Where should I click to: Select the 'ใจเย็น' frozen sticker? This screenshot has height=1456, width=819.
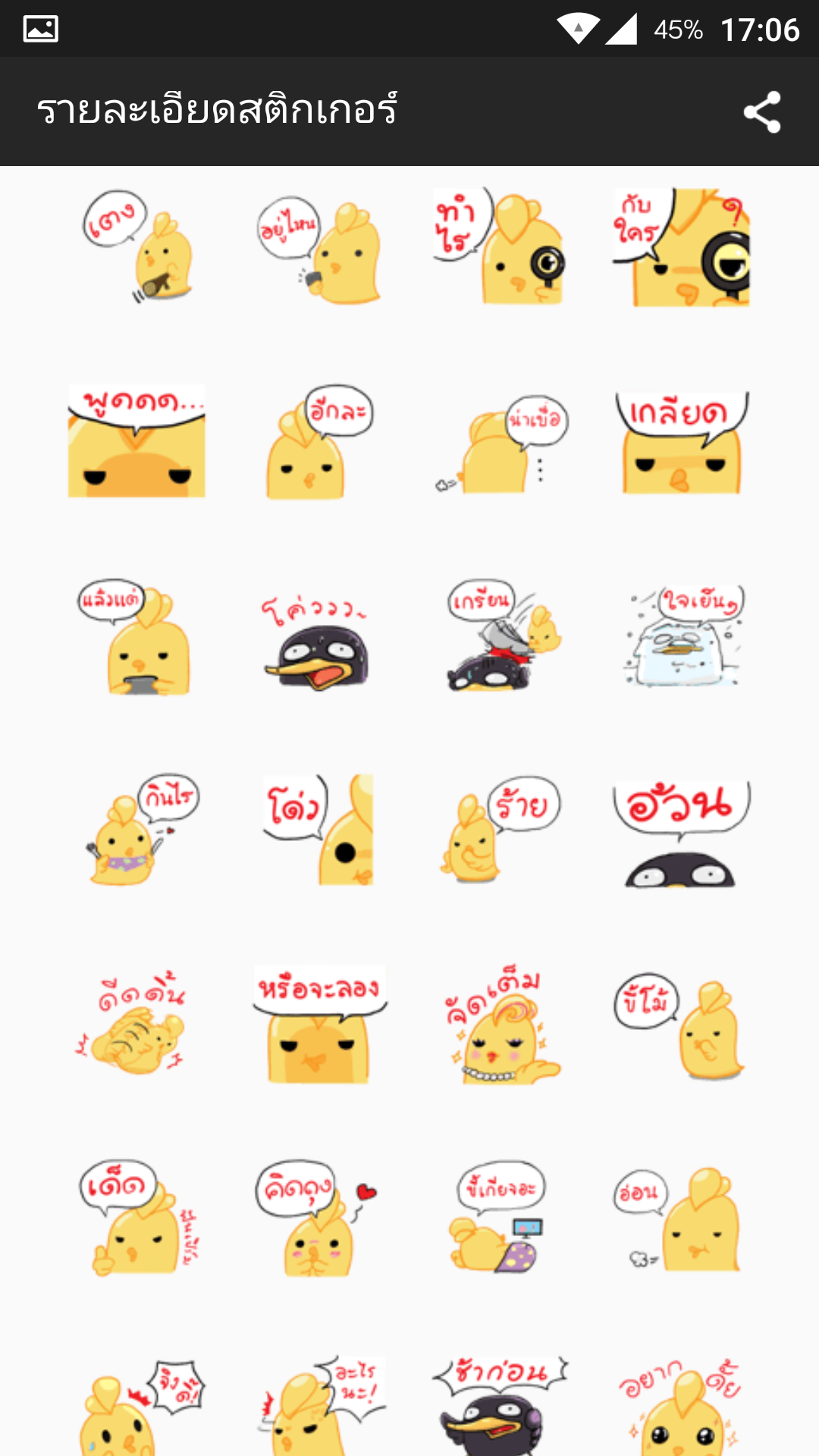tap(681, 637)
